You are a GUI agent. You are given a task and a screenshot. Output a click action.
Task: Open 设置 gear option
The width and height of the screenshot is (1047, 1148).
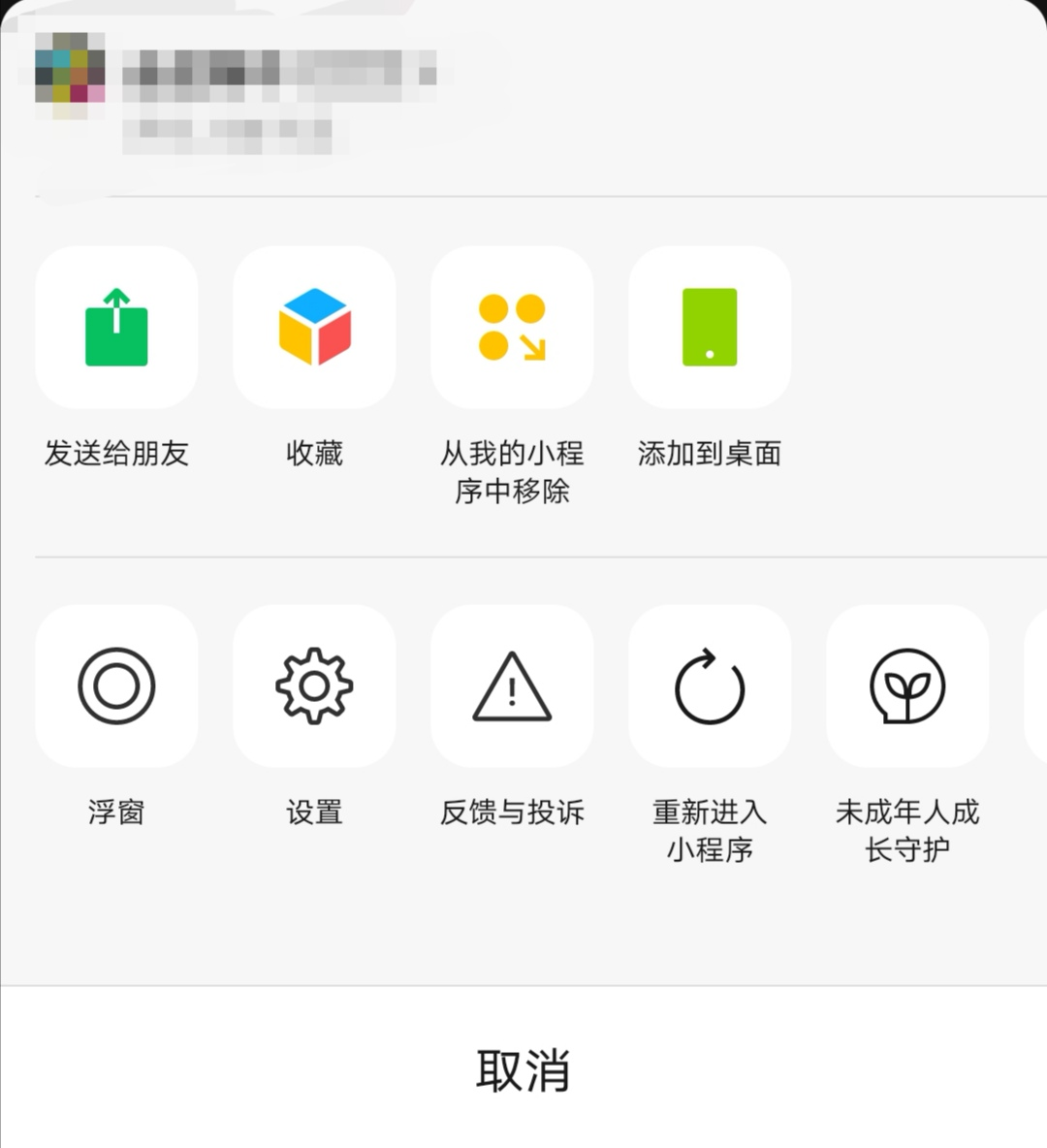314,686
